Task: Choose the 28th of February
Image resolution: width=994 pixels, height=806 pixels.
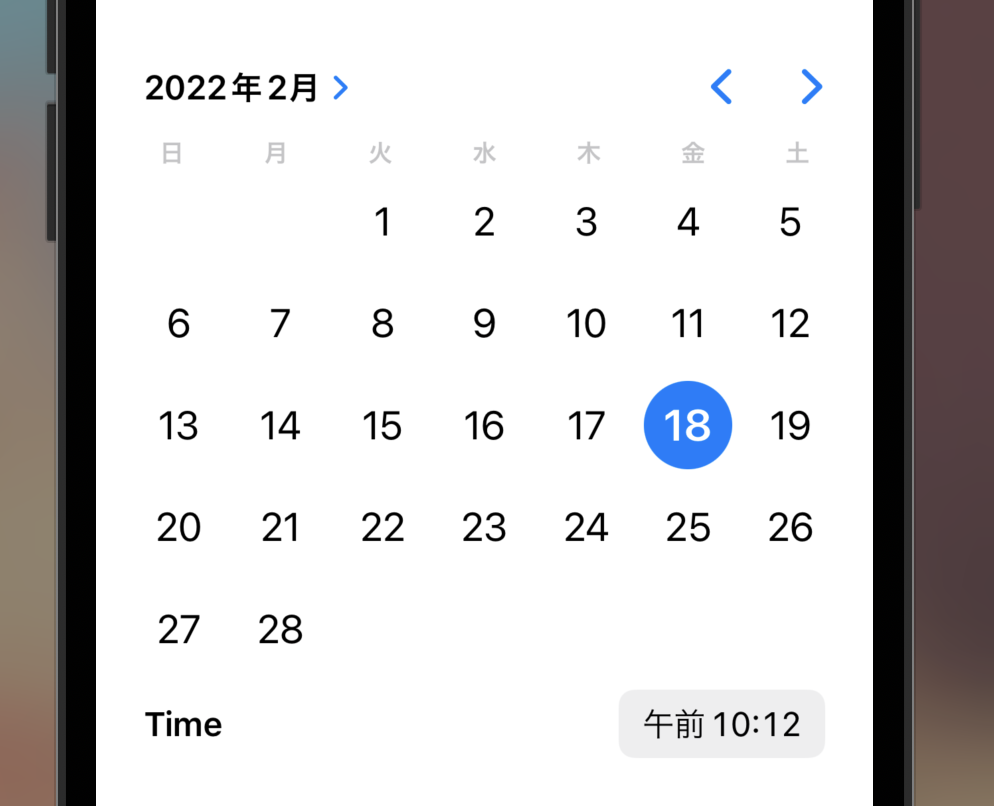Action: [280, 630]
